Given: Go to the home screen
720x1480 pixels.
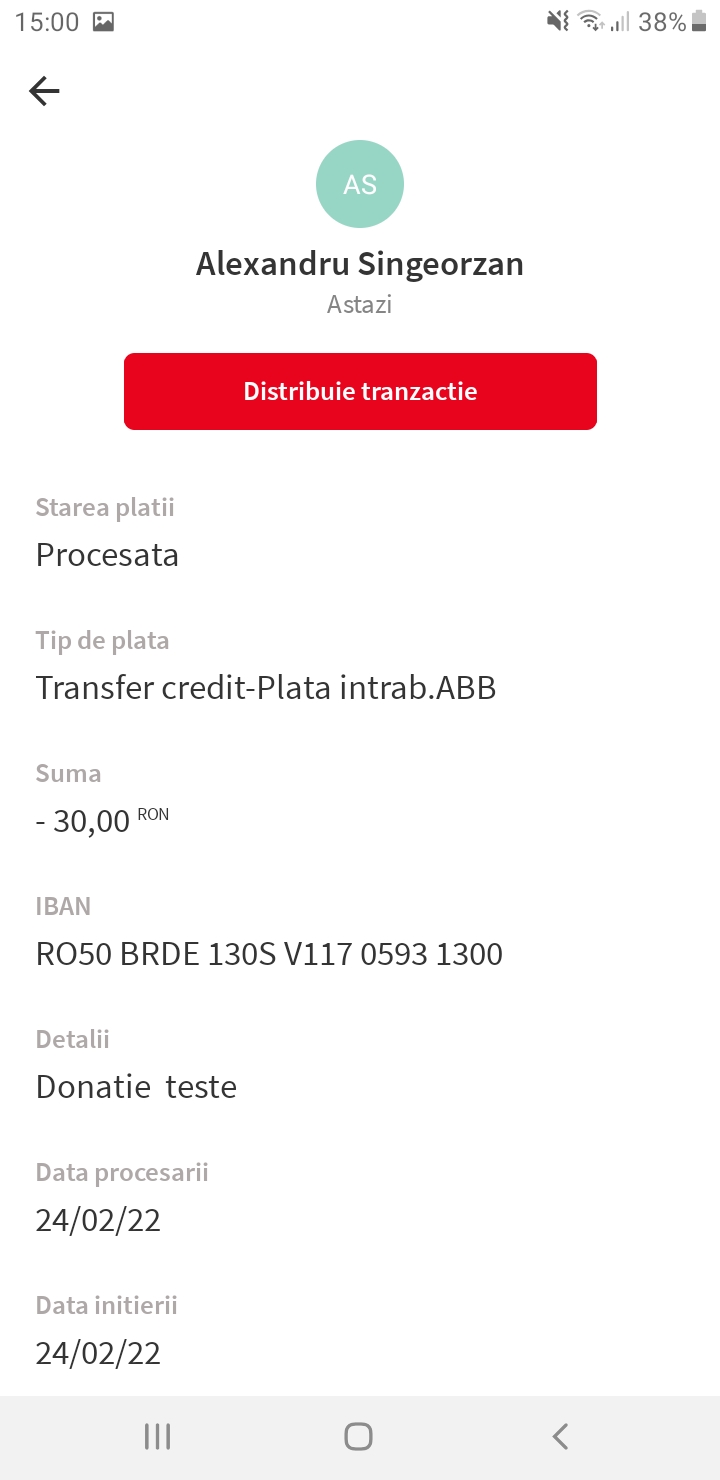Looking at the screenshot, I should [359, 1437].
